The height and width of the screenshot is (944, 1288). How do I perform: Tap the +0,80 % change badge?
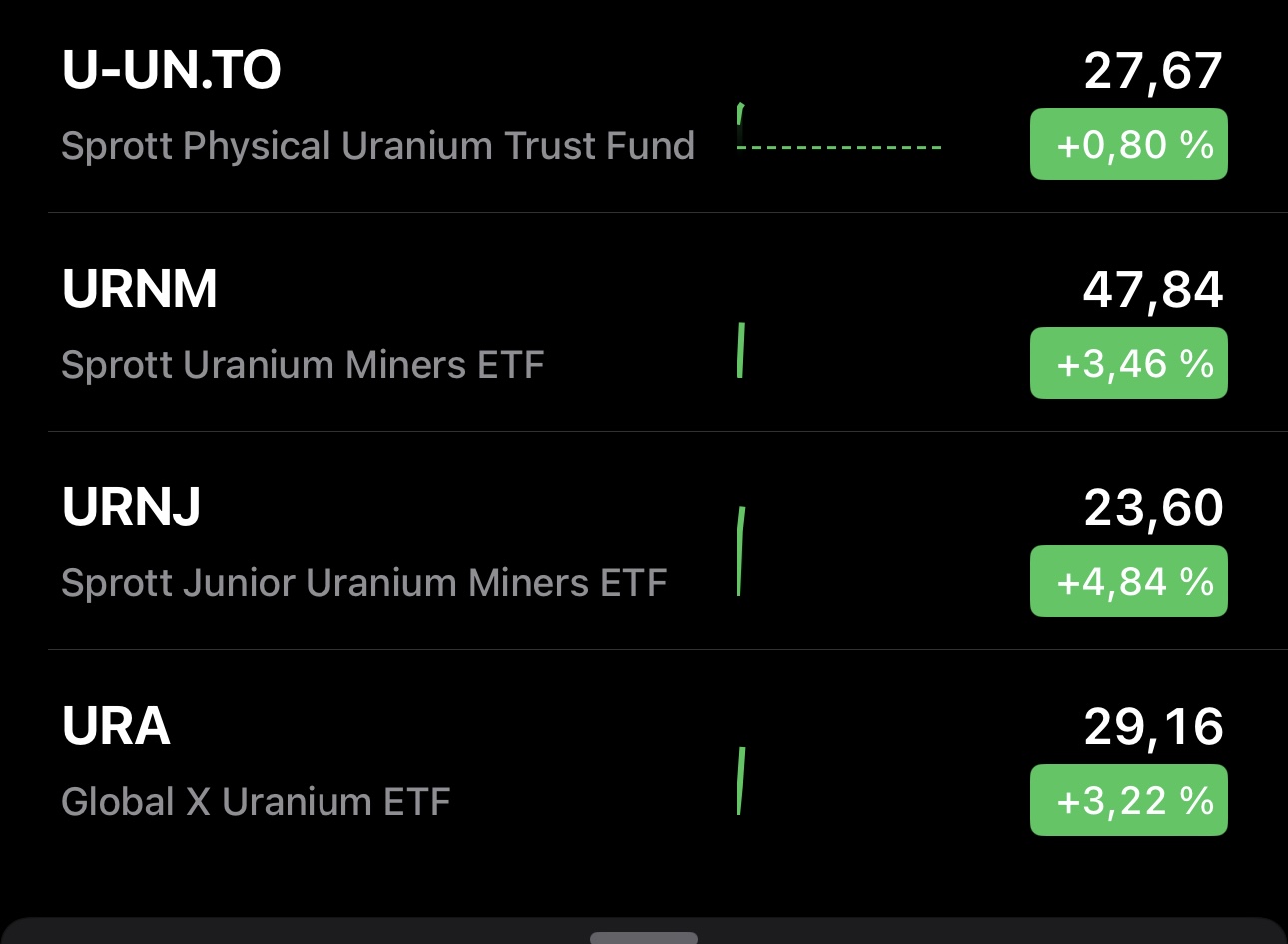click(x=1128, y=145)
